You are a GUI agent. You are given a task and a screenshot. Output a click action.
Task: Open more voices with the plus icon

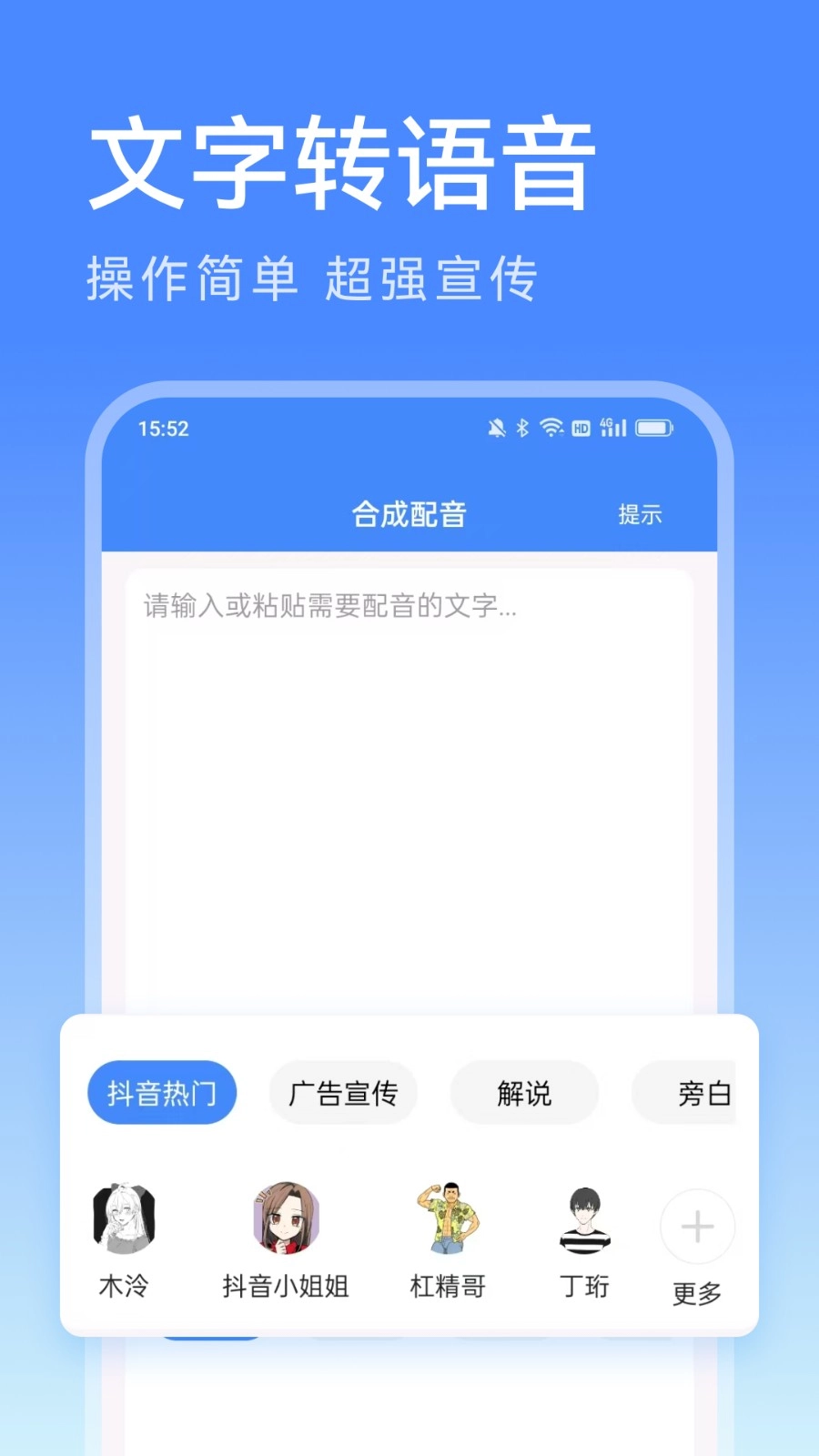[696, 1227]
